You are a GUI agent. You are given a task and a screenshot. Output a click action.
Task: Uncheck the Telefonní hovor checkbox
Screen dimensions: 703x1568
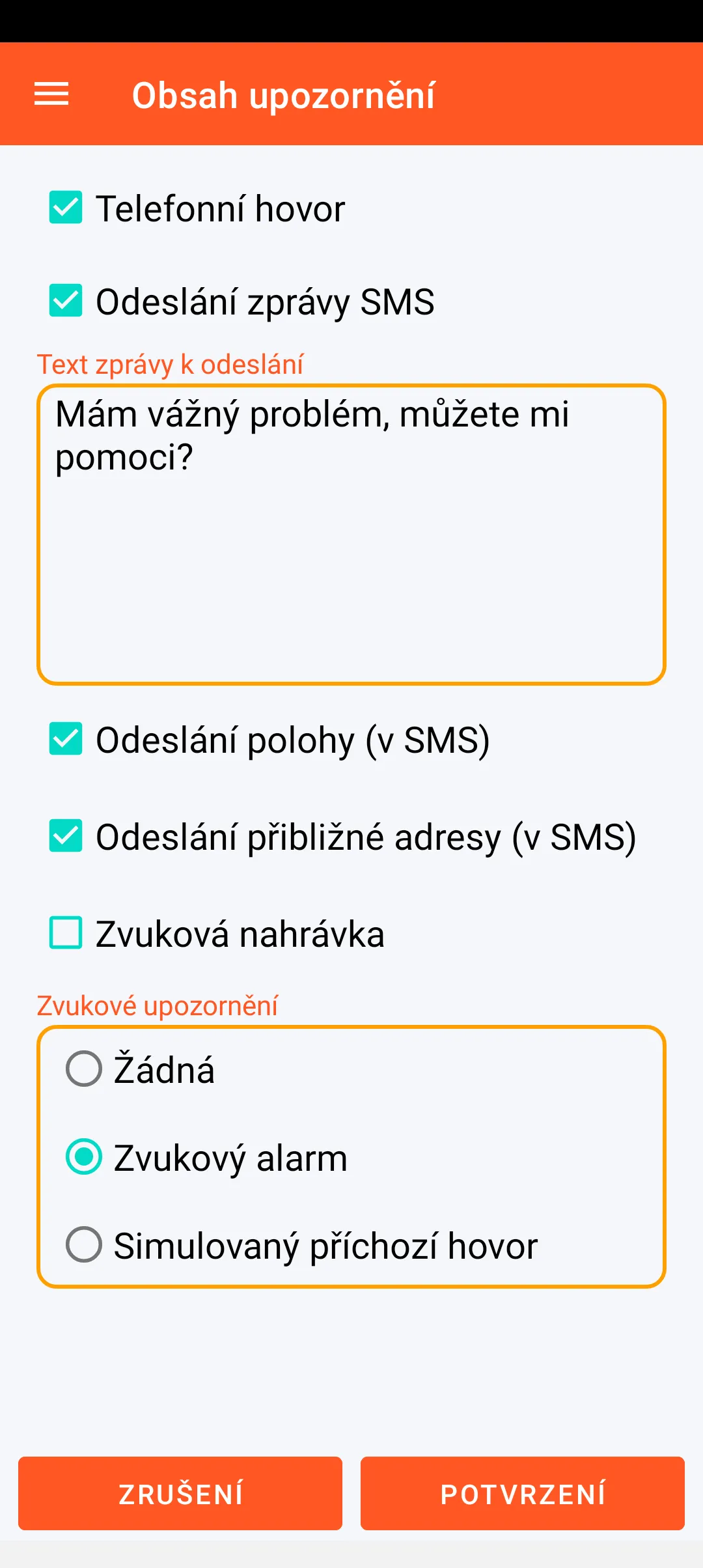pyautogui.click(x=66, y=208)
